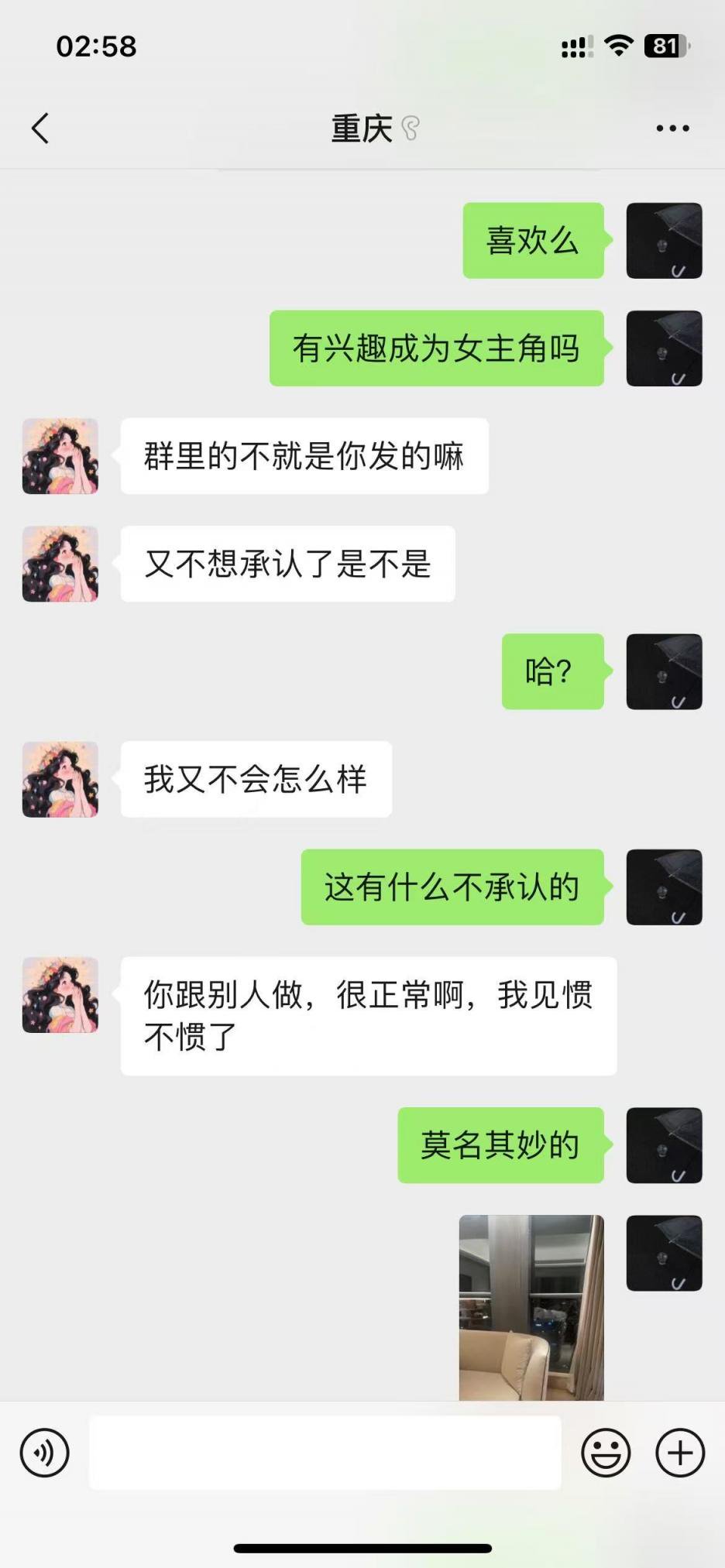Open the chat info overflow menu
The image size is (725, 1568).
pos(672,129)
